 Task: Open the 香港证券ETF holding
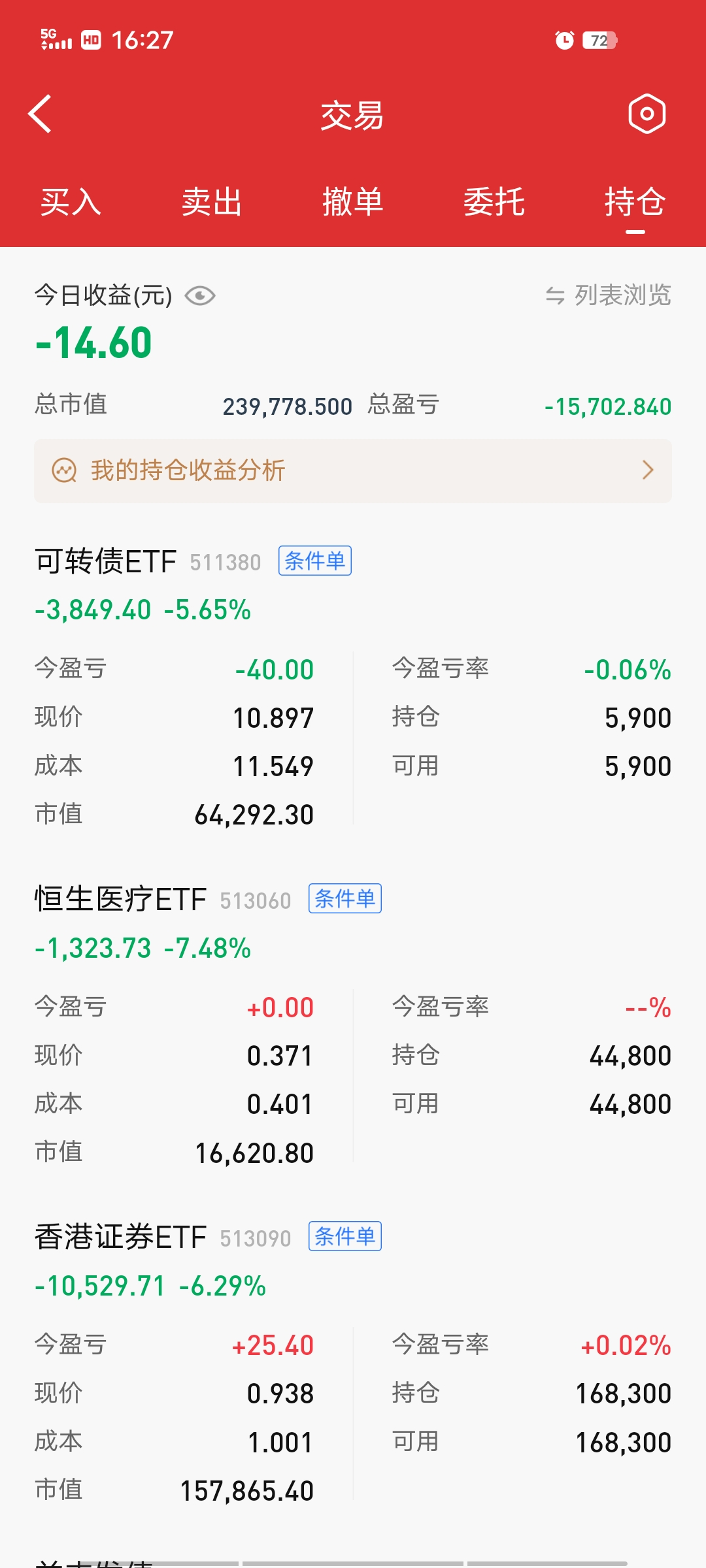[x=121, y=1237]
